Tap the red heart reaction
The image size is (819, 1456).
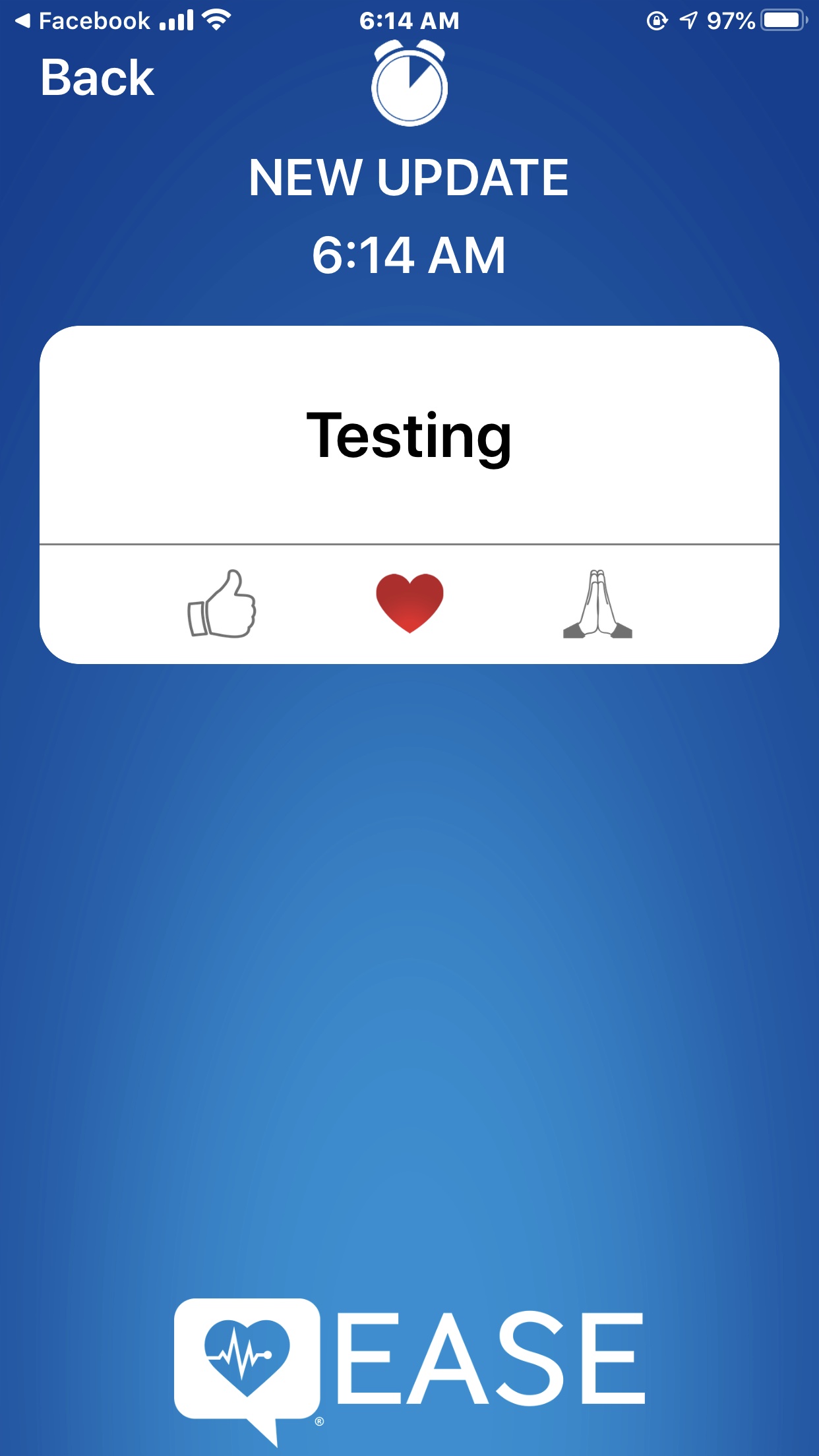409,603
